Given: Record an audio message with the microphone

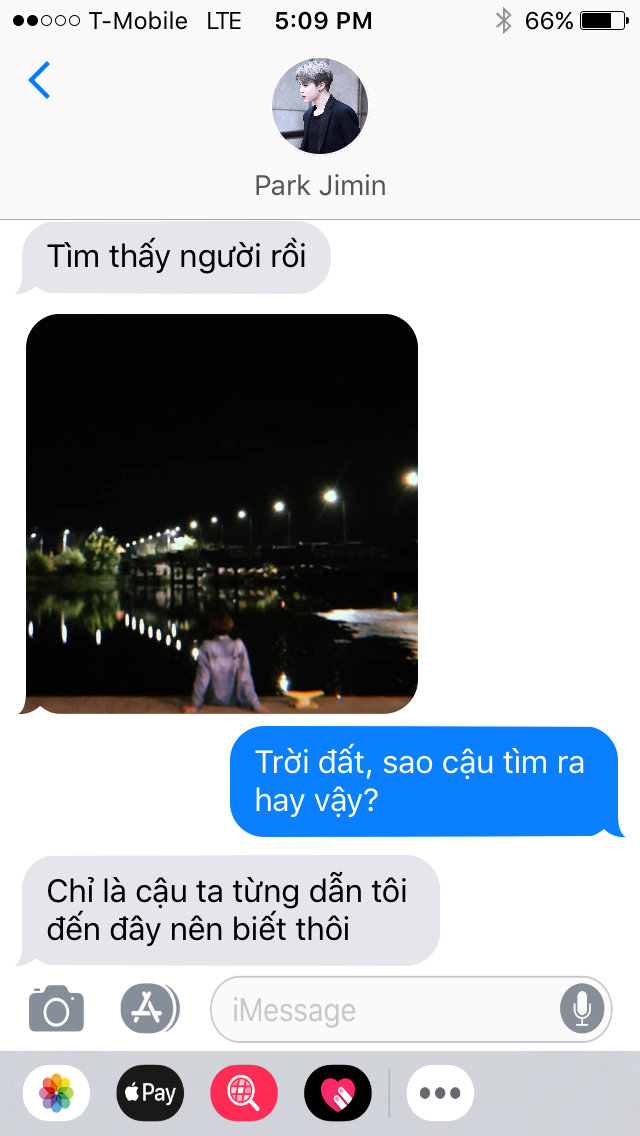Looking at the screenshot, I should 582,1009.
